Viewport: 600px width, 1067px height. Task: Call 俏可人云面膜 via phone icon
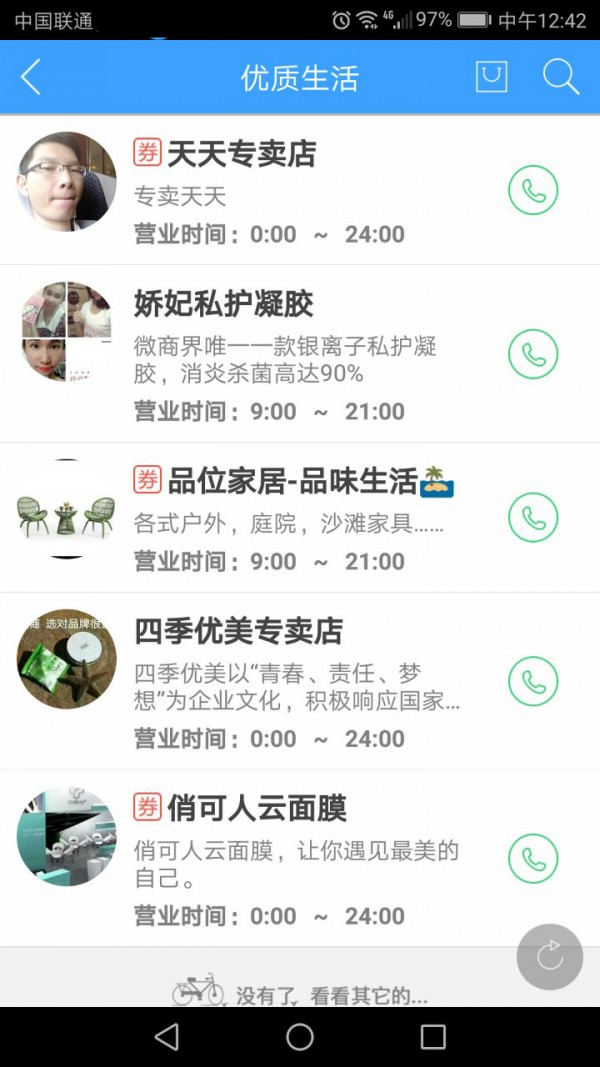click(x=533, y=858)
